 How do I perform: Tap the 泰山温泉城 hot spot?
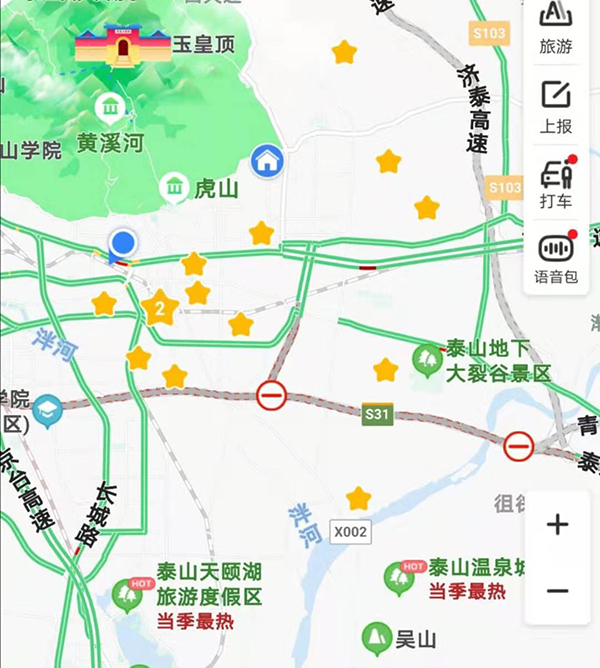[400, 578]
